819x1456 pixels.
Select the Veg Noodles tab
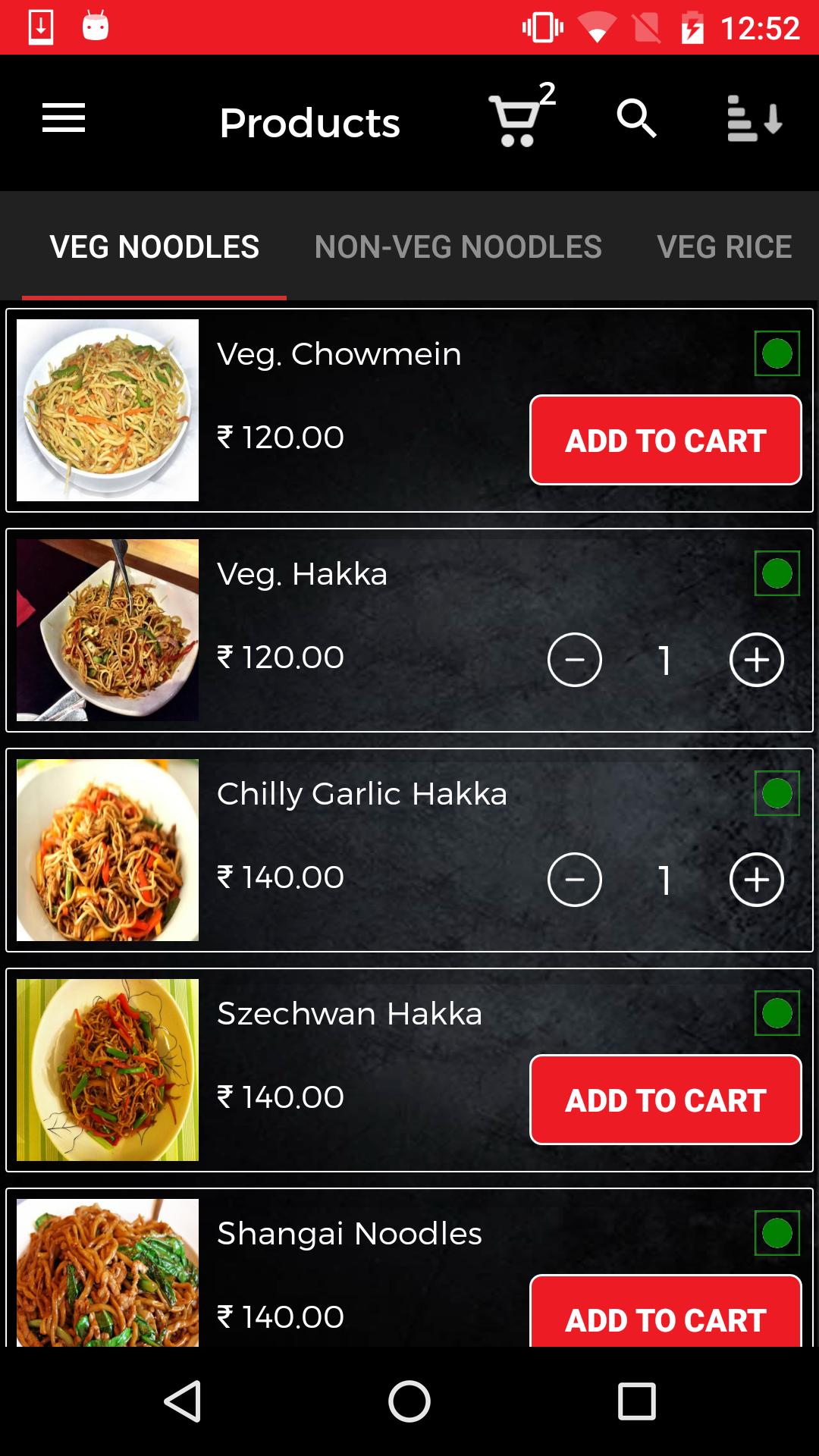tap(155, 247)
